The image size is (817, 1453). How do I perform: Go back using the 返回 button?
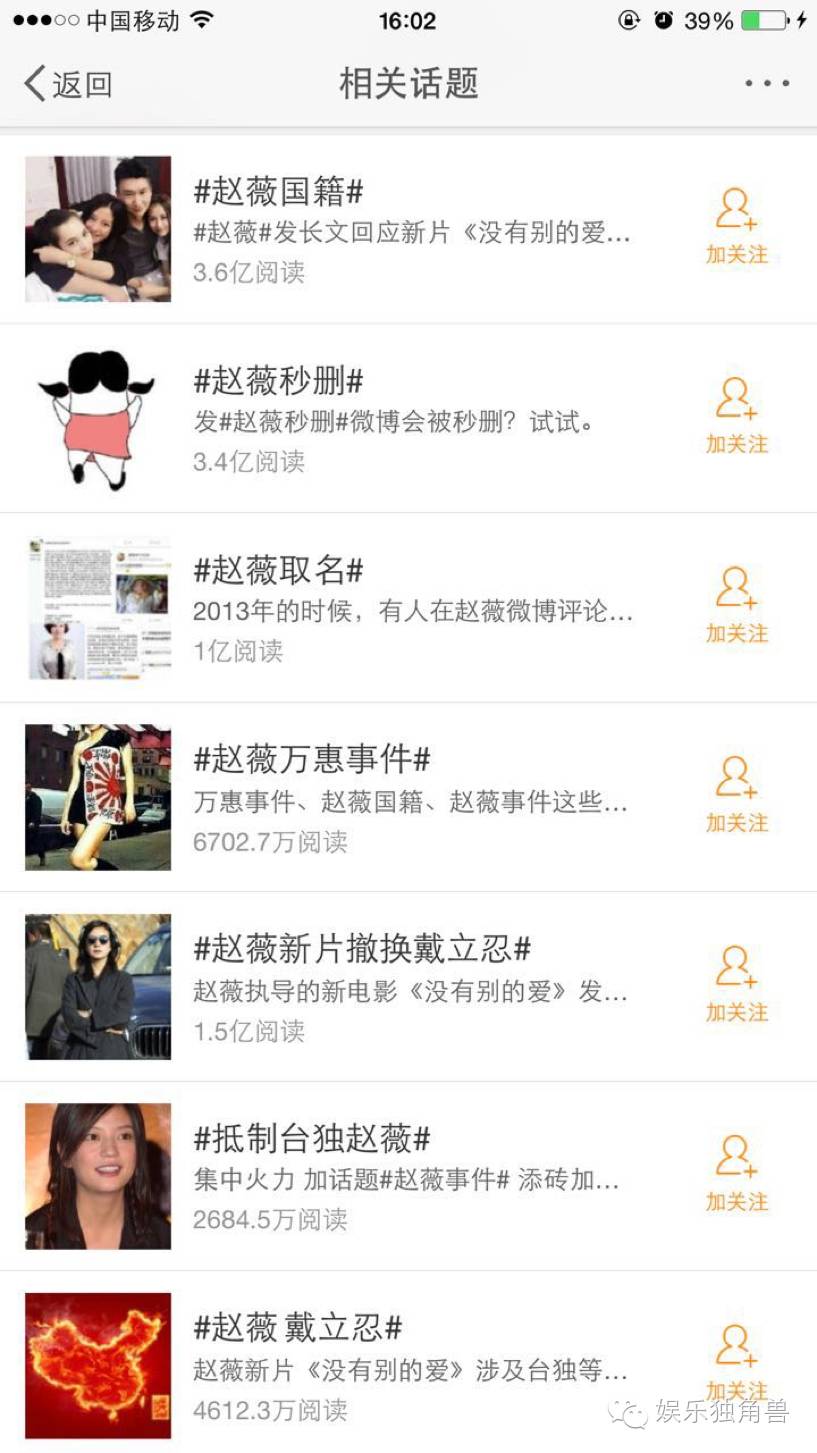coord(68,84)
